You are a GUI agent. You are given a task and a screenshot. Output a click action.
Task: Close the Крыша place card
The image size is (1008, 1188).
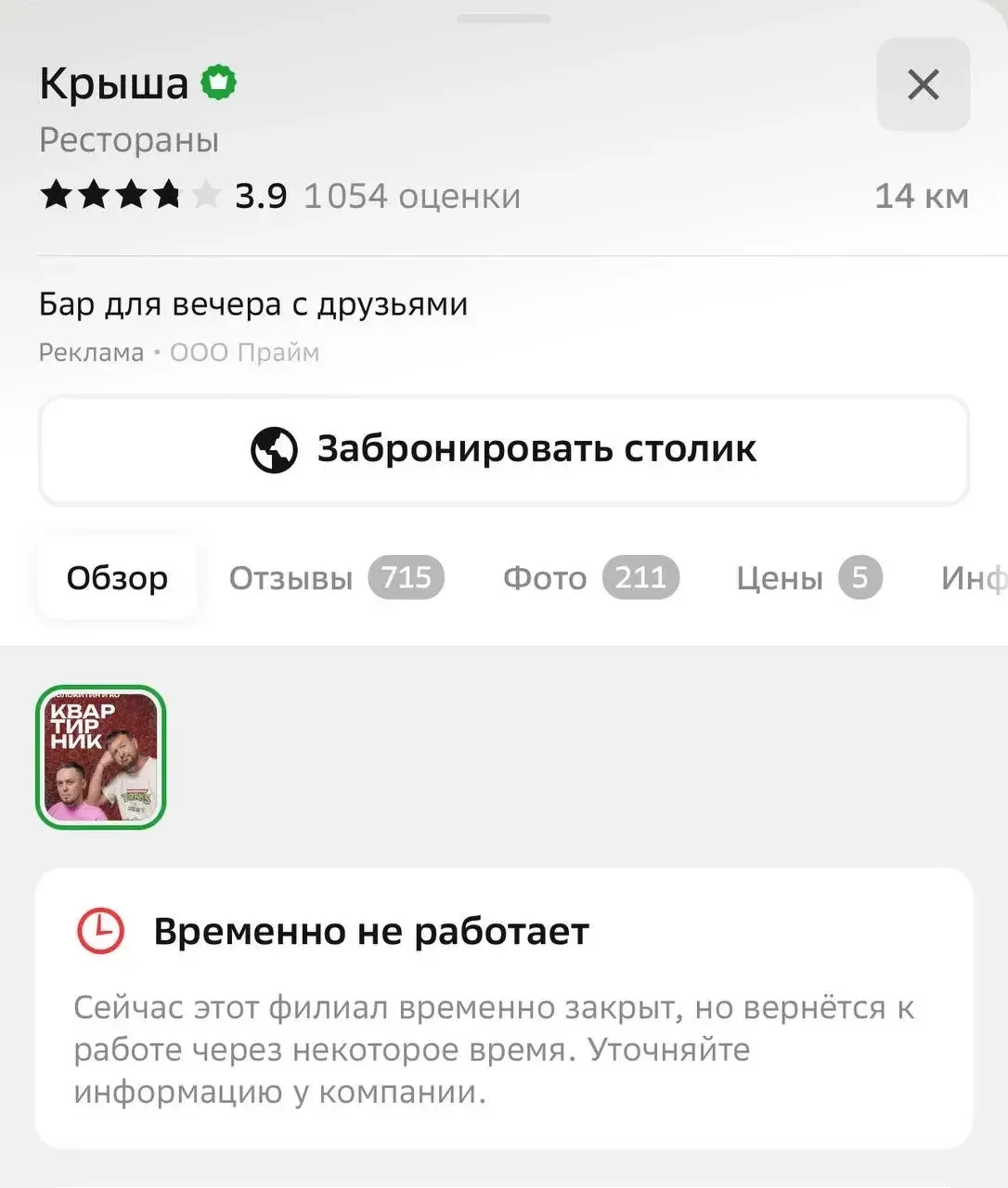point(923,84)
